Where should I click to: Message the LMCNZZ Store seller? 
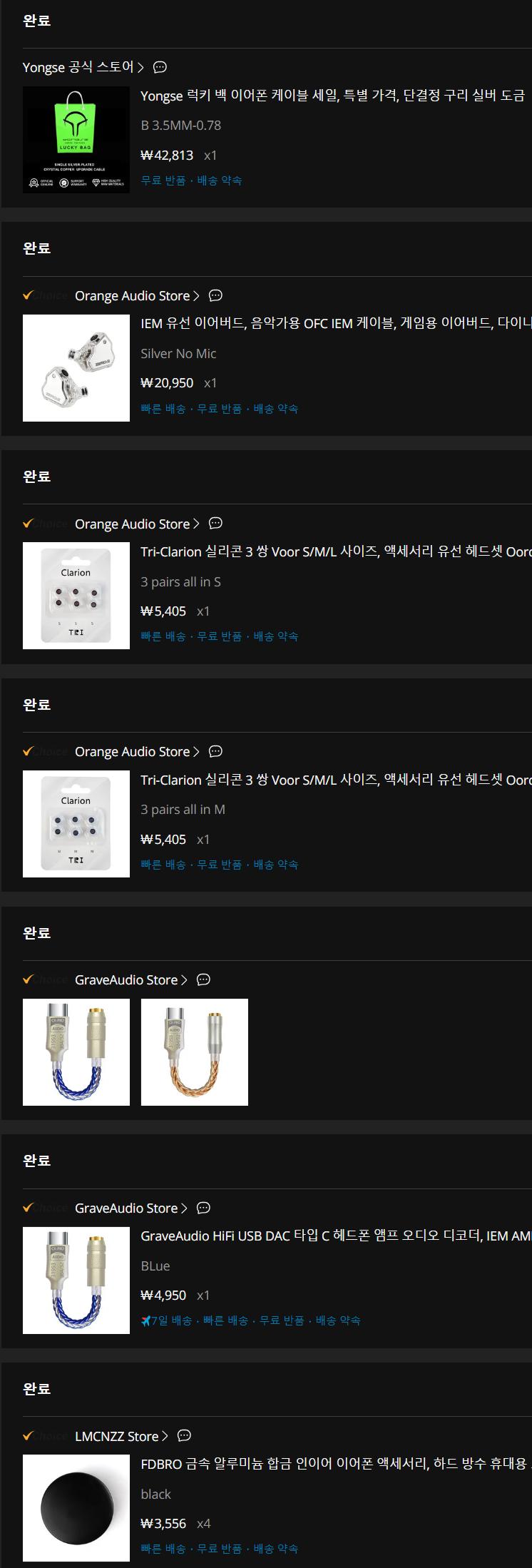184,1435
